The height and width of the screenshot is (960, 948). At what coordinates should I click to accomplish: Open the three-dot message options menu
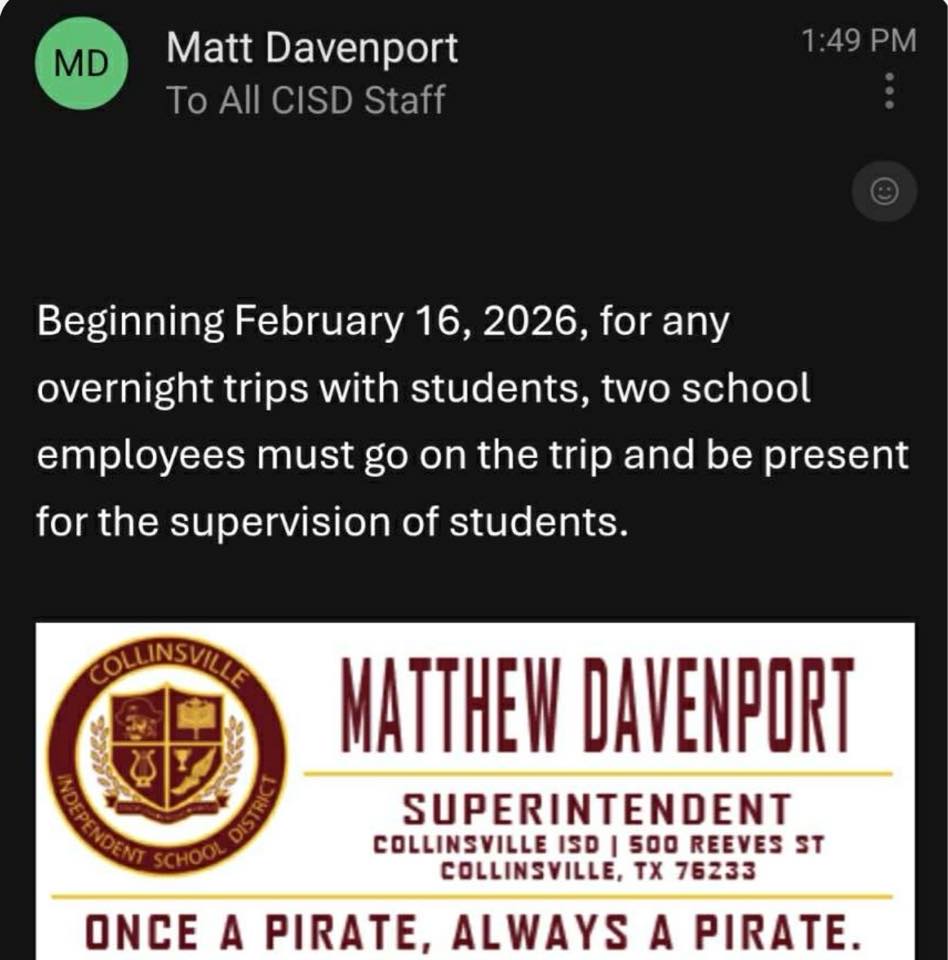[886, 90]
